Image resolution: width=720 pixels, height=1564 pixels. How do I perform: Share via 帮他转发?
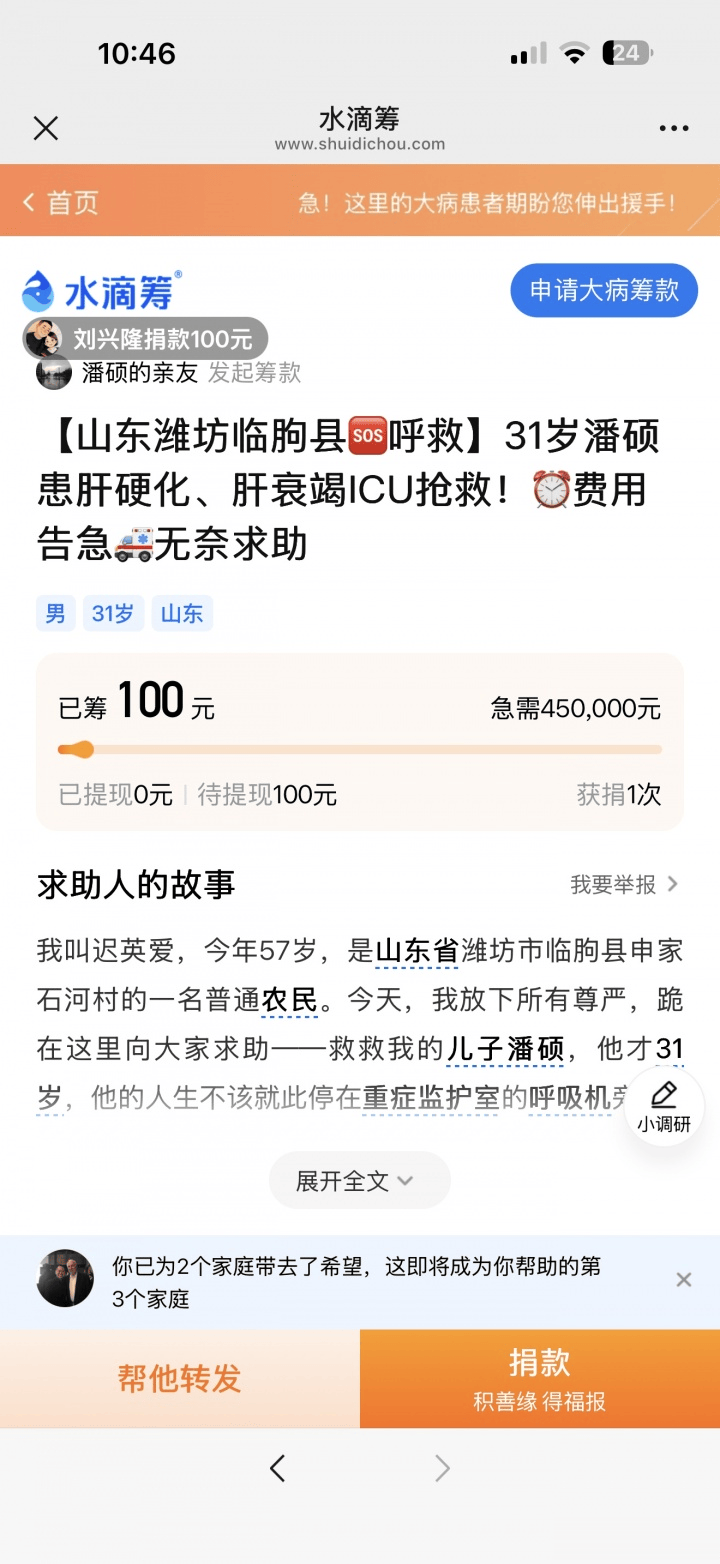point(180,1378)
